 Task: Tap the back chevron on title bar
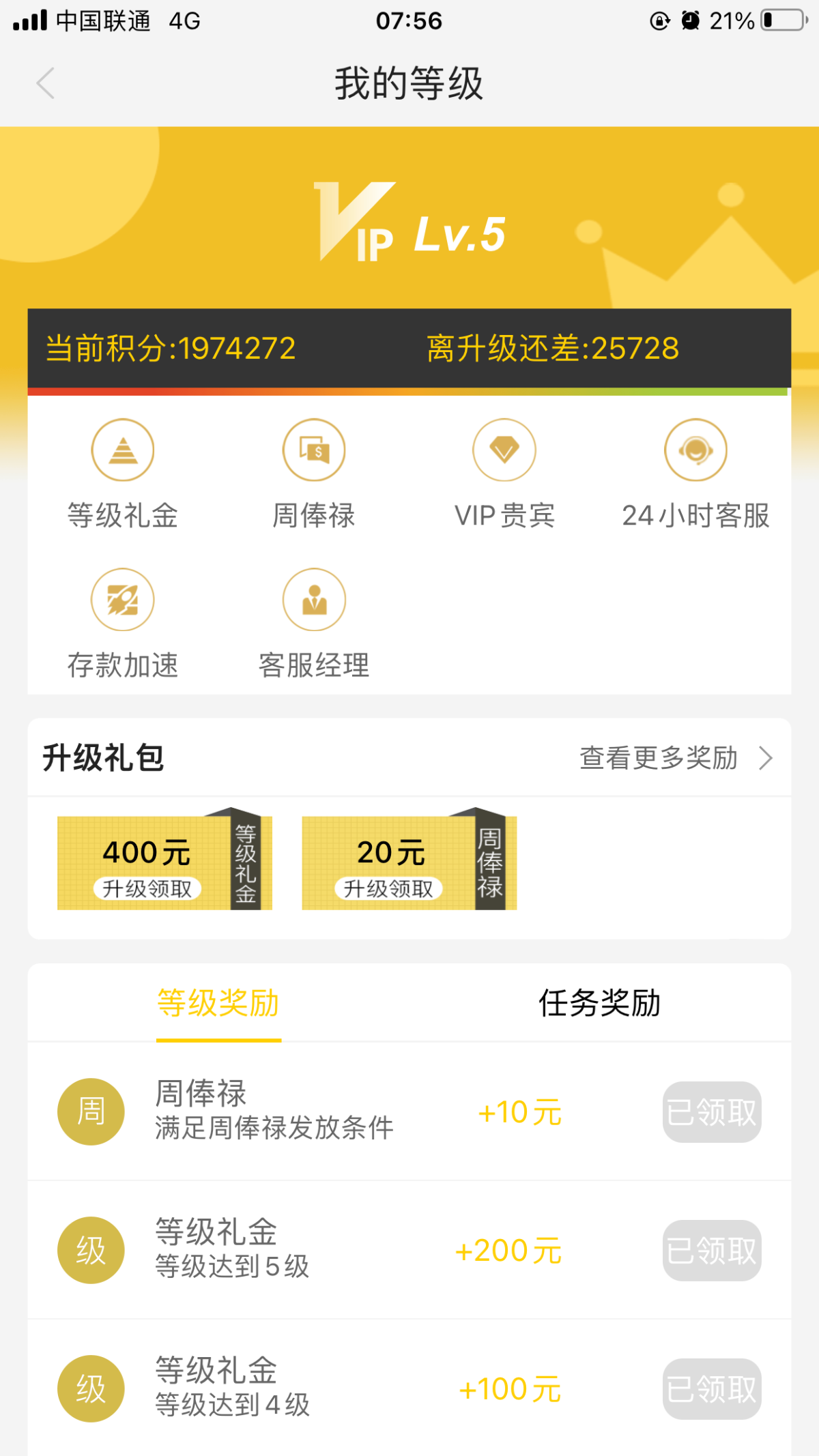[45, 83]
